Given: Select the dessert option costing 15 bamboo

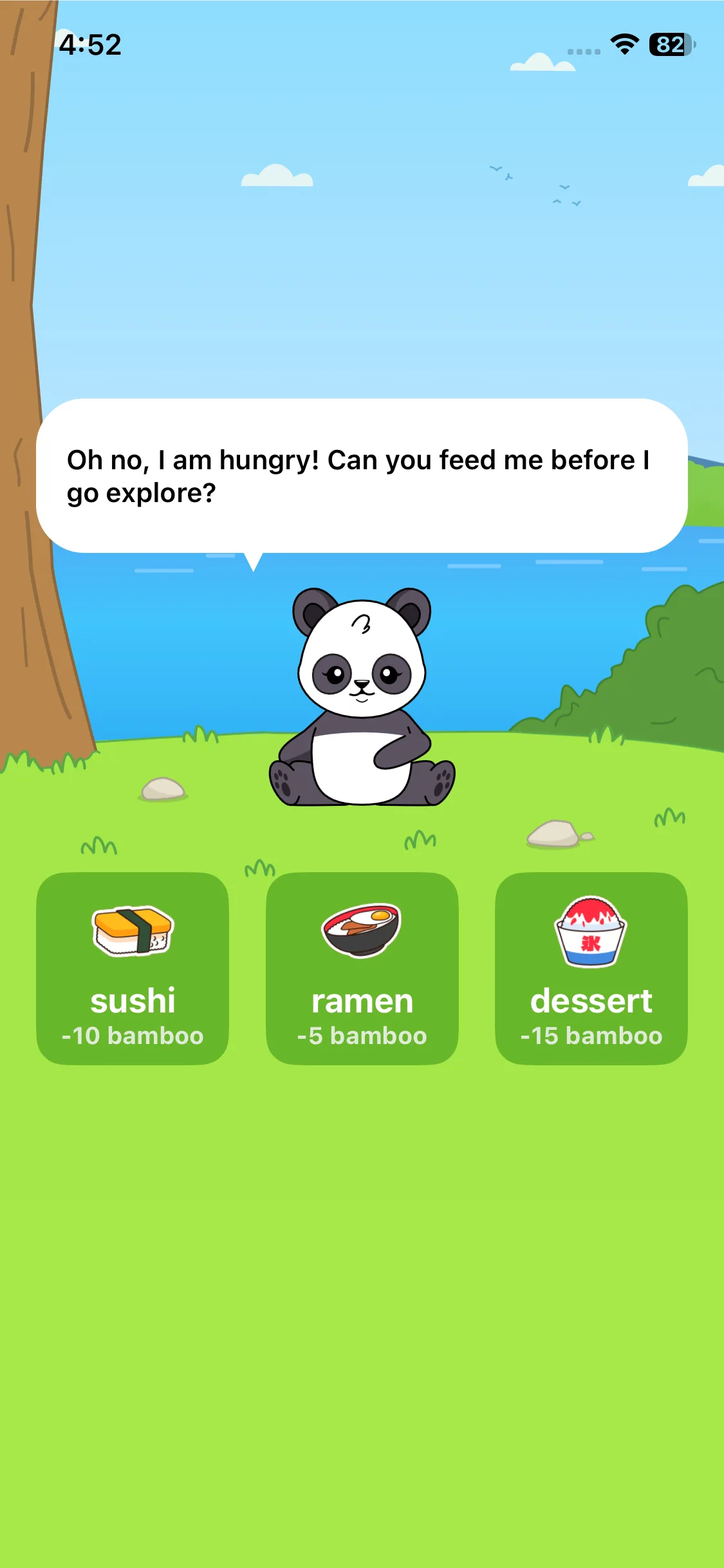Looking at the screenshot, I should [x=591, y=968].
